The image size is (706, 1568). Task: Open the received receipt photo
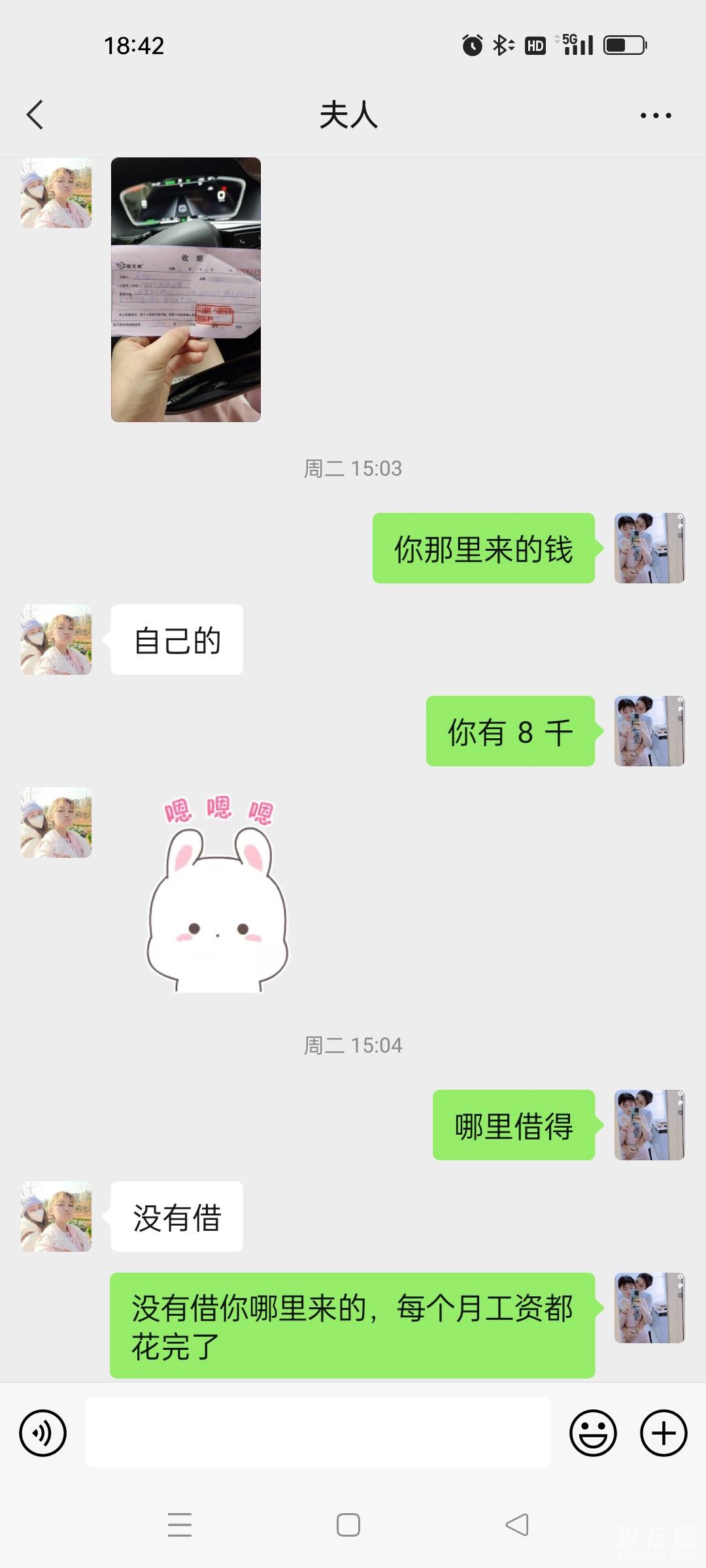[x=186, y=289]
